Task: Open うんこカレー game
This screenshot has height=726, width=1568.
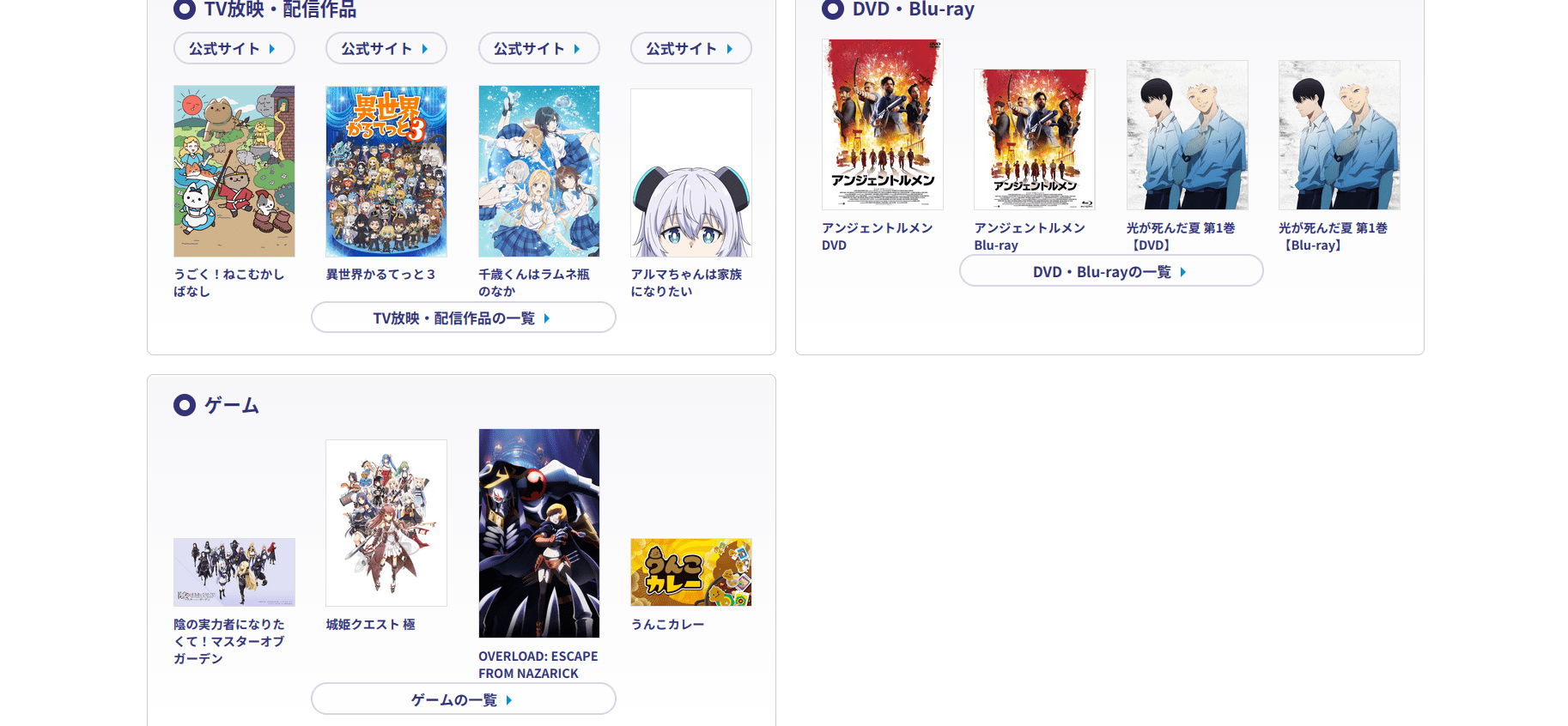Action: tap(690, 572)
